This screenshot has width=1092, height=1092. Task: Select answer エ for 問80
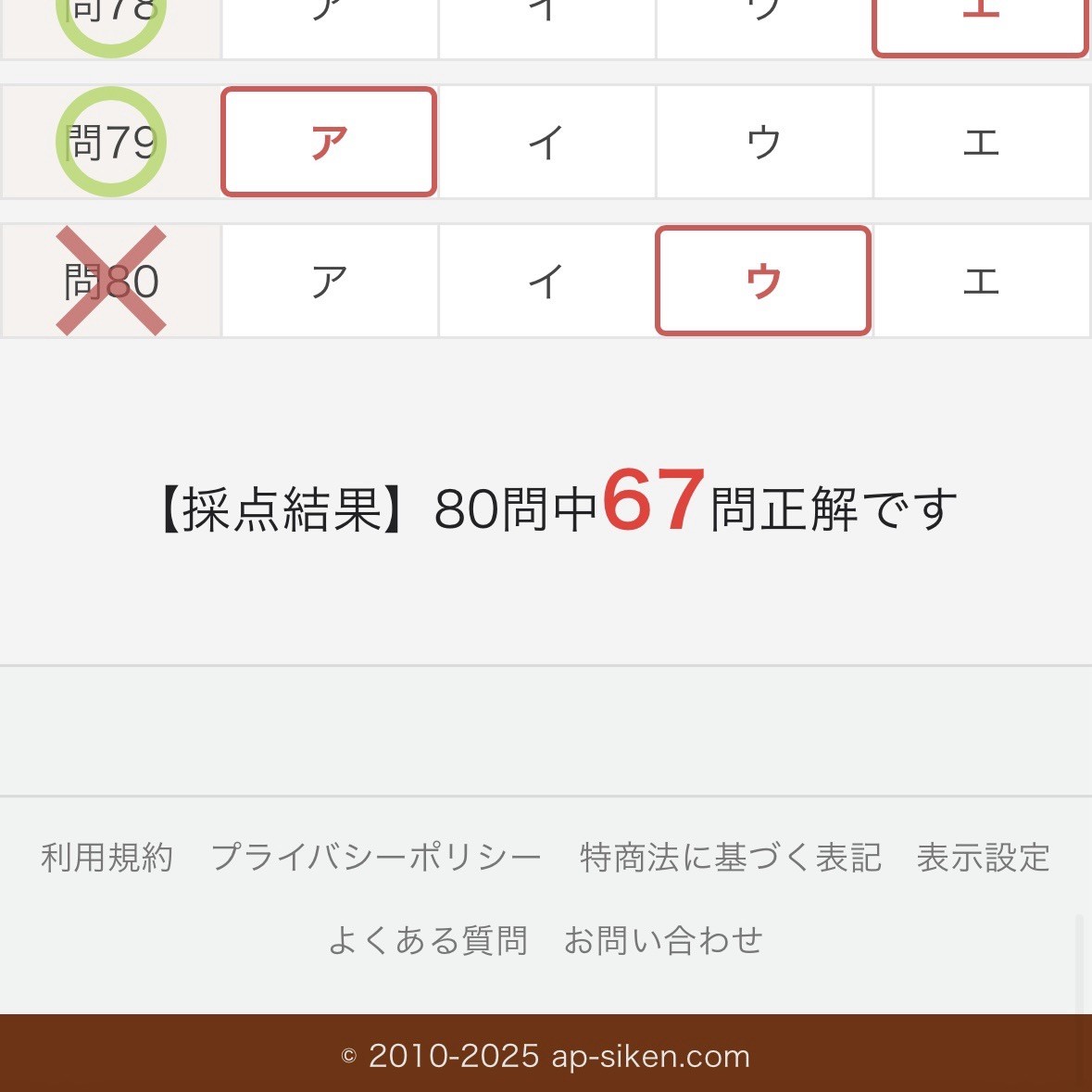coord(981,282)
